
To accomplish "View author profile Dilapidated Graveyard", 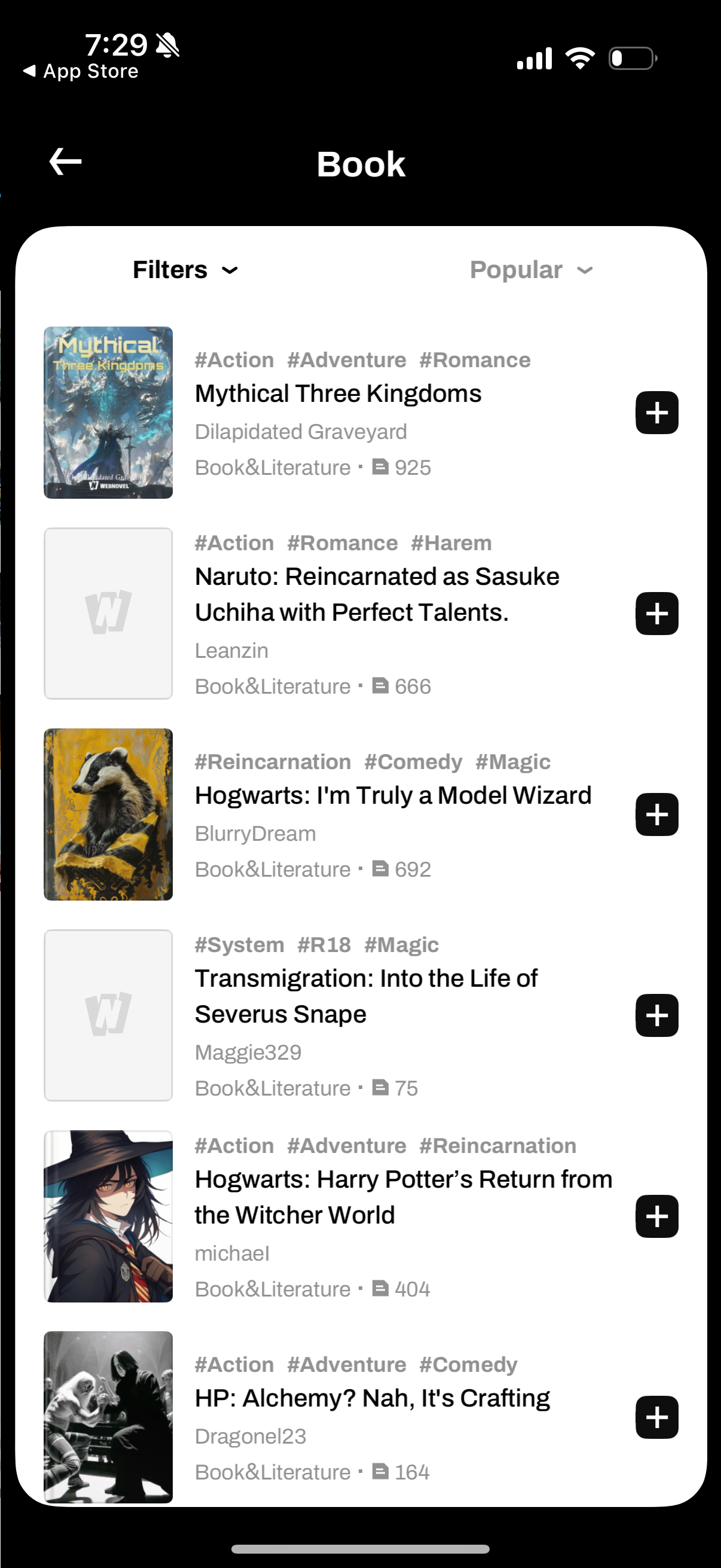I will coord(301,432).
